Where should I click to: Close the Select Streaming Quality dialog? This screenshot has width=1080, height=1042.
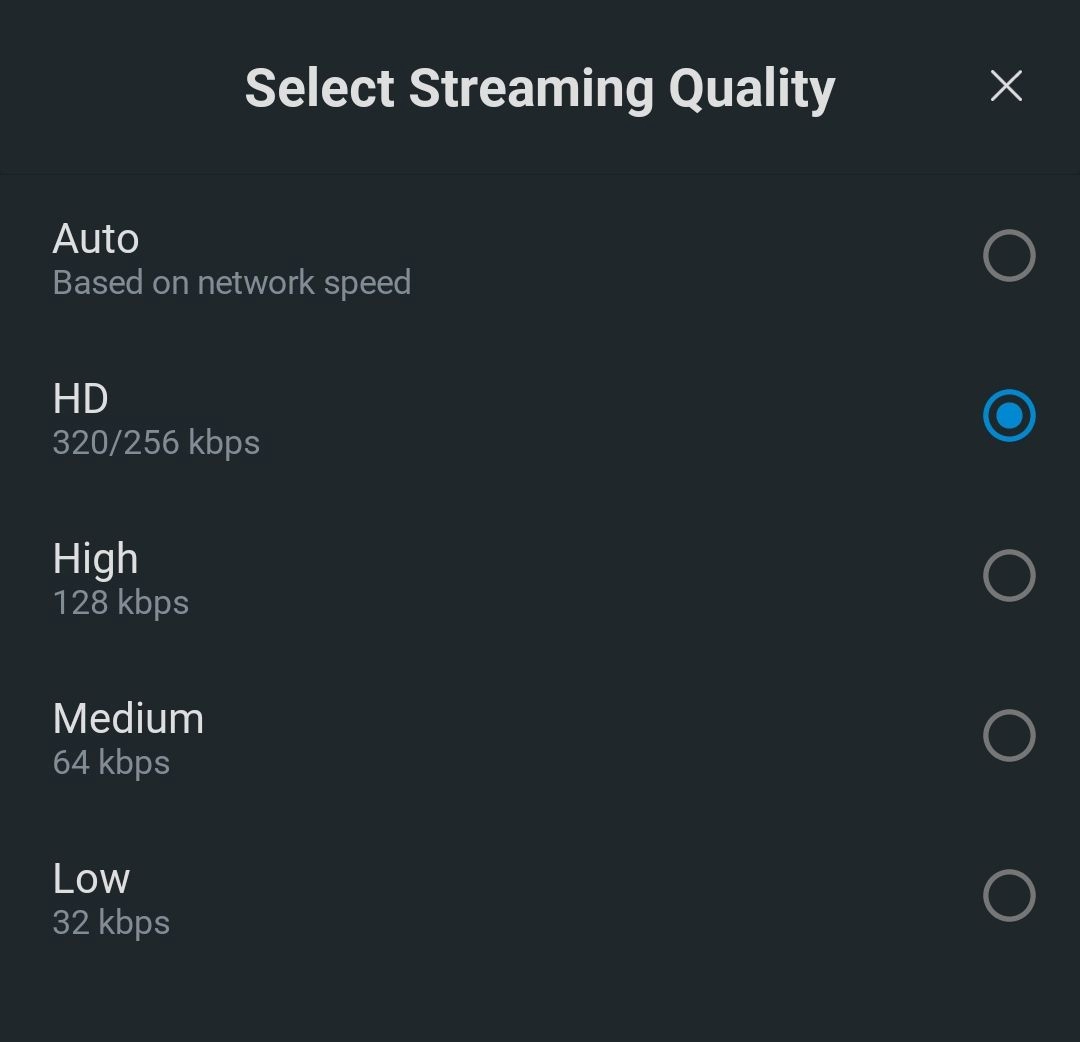[1006, 86]
